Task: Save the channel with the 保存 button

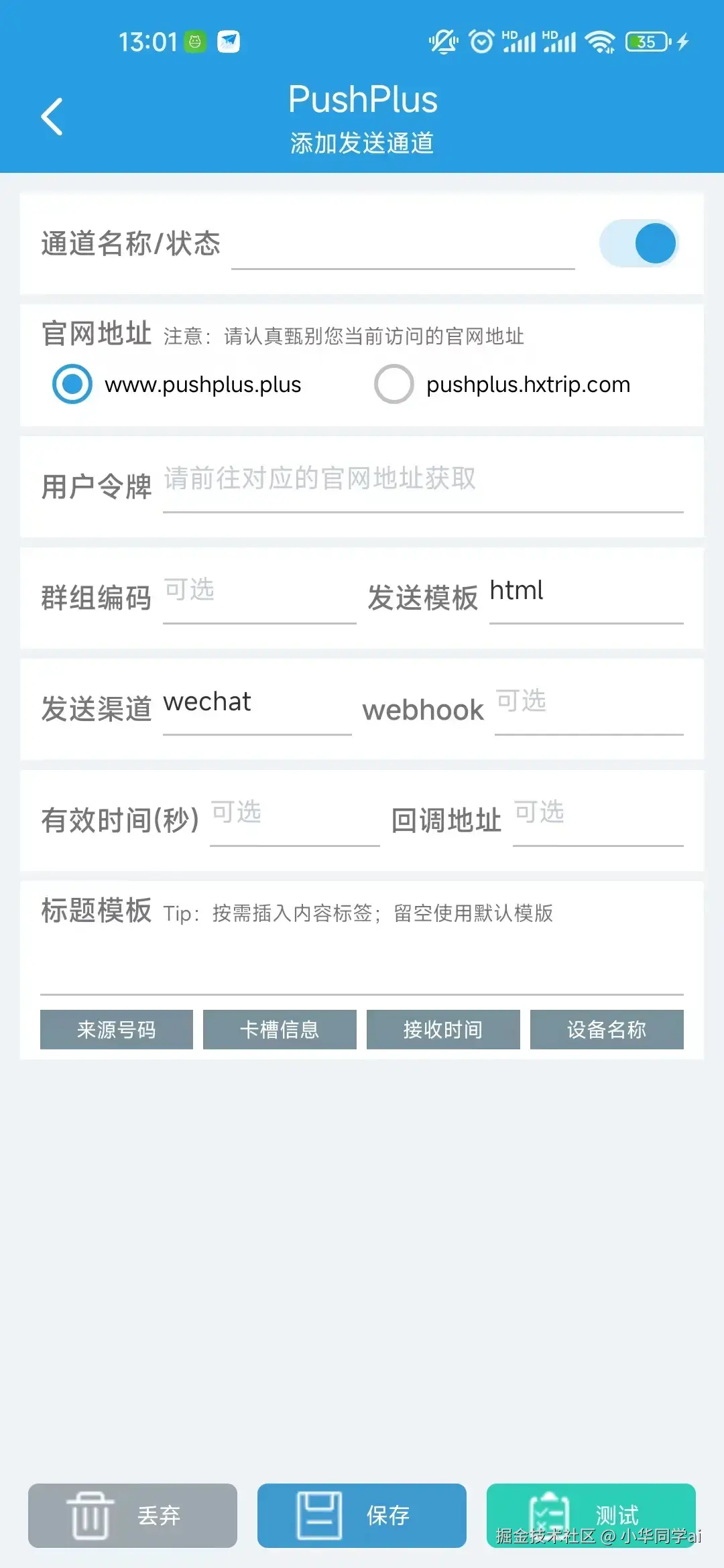Action: click(362, 1516)
